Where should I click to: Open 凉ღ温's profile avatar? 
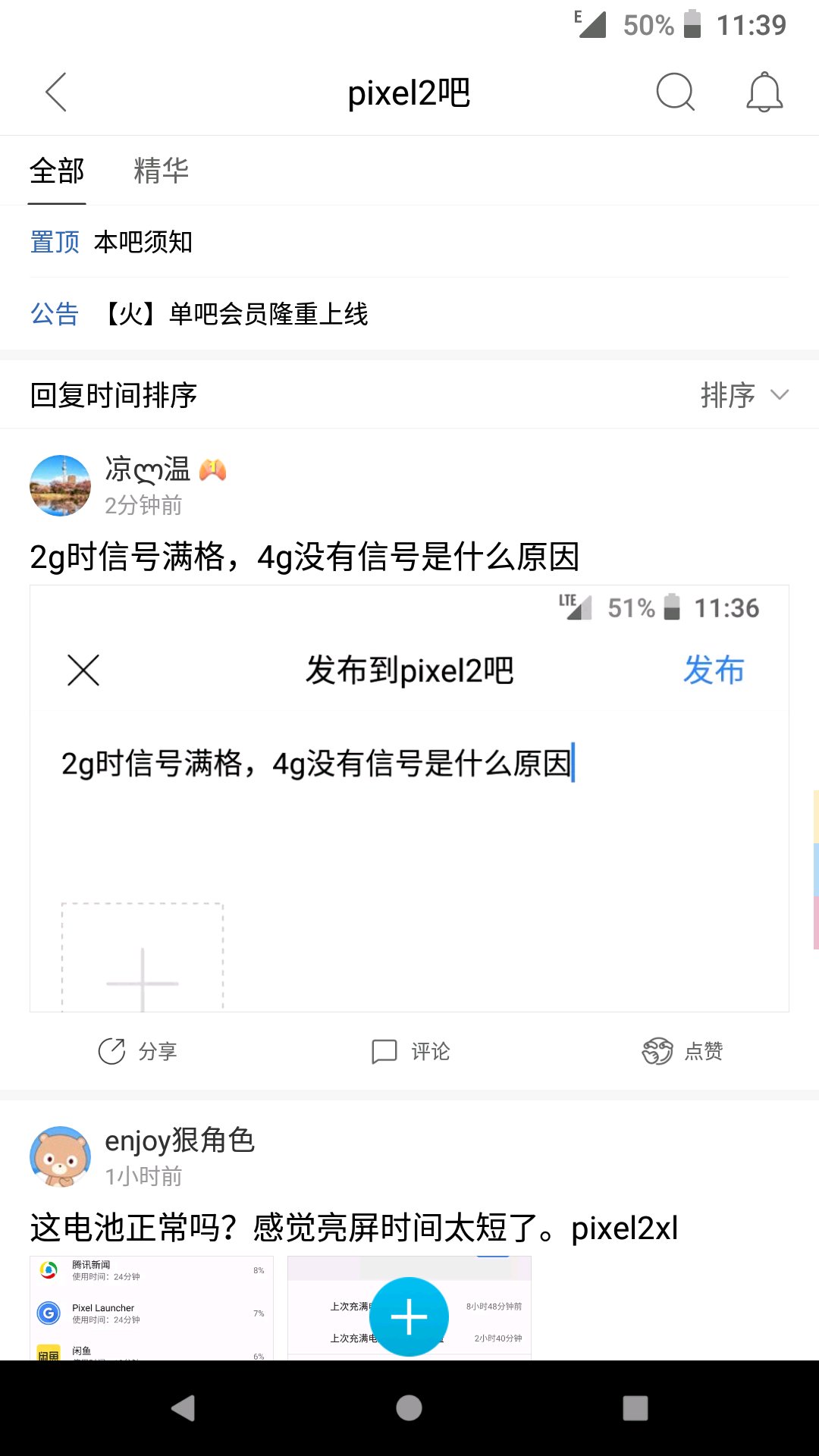click(x=60, y=486)
